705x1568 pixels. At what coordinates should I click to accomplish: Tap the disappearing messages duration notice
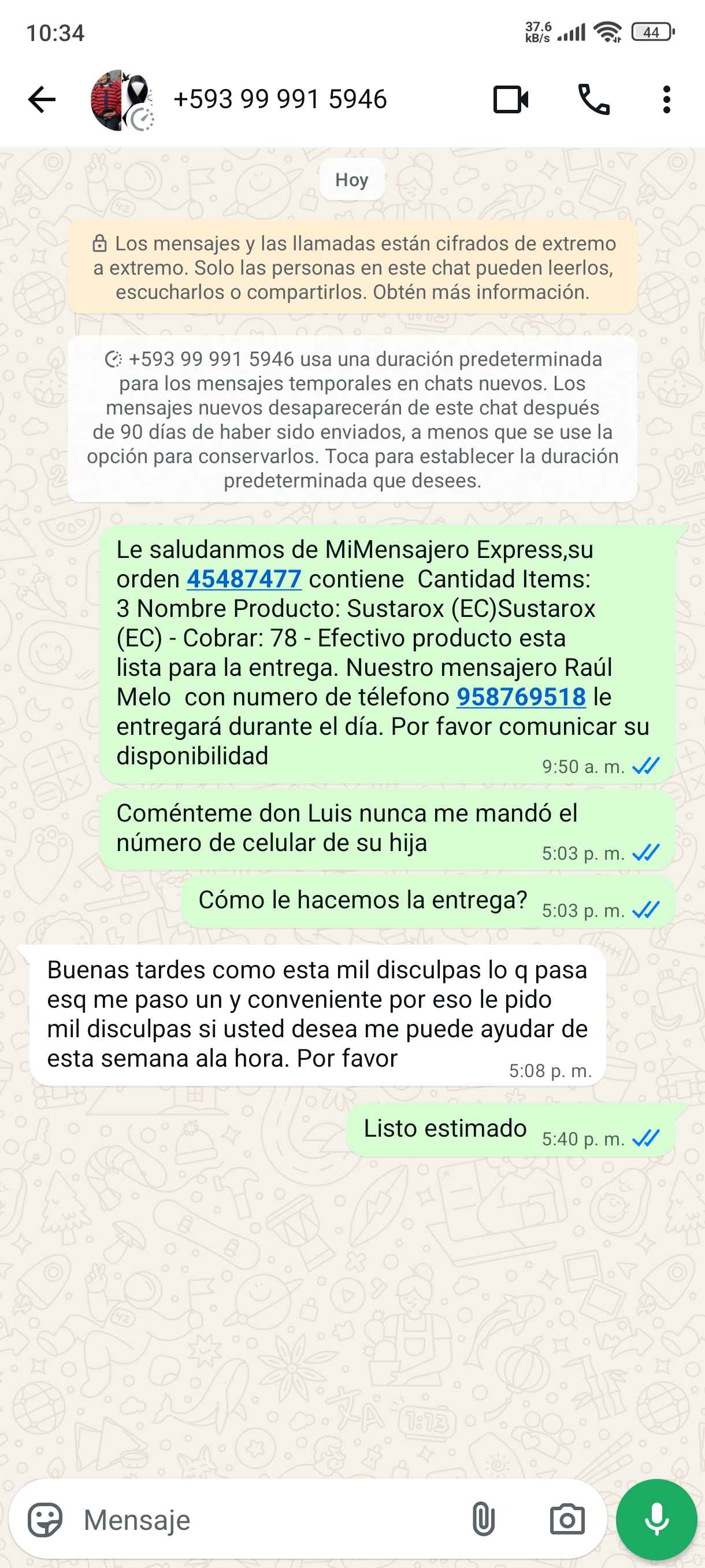coord(353,419)
